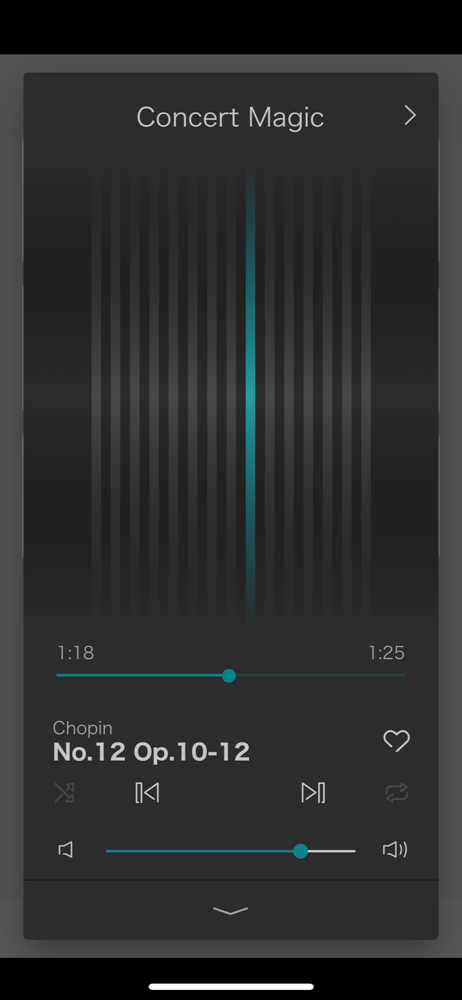This screenshot has height=1000, width=462.
Task: Lower volume with the quiet speaker icon
Action: coord(66,850)
